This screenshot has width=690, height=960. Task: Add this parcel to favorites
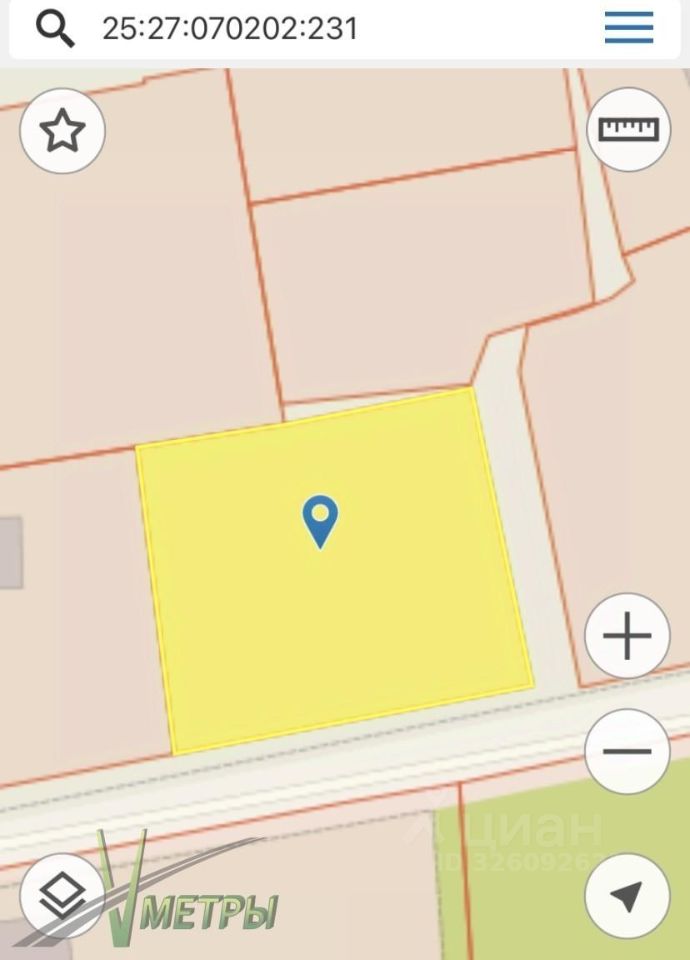click(x=63, y=131)
